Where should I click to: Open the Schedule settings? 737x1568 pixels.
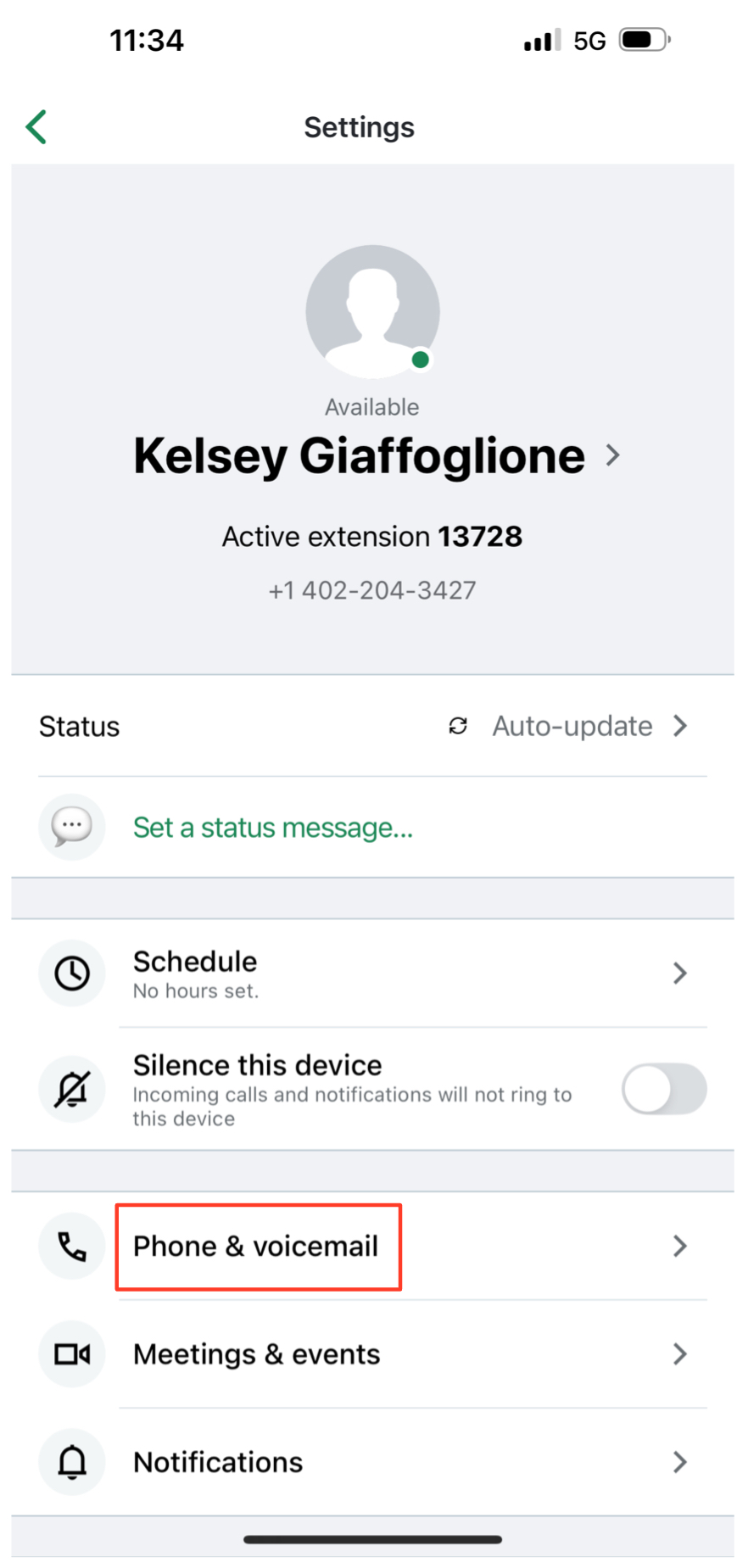(x=371, y=973)
